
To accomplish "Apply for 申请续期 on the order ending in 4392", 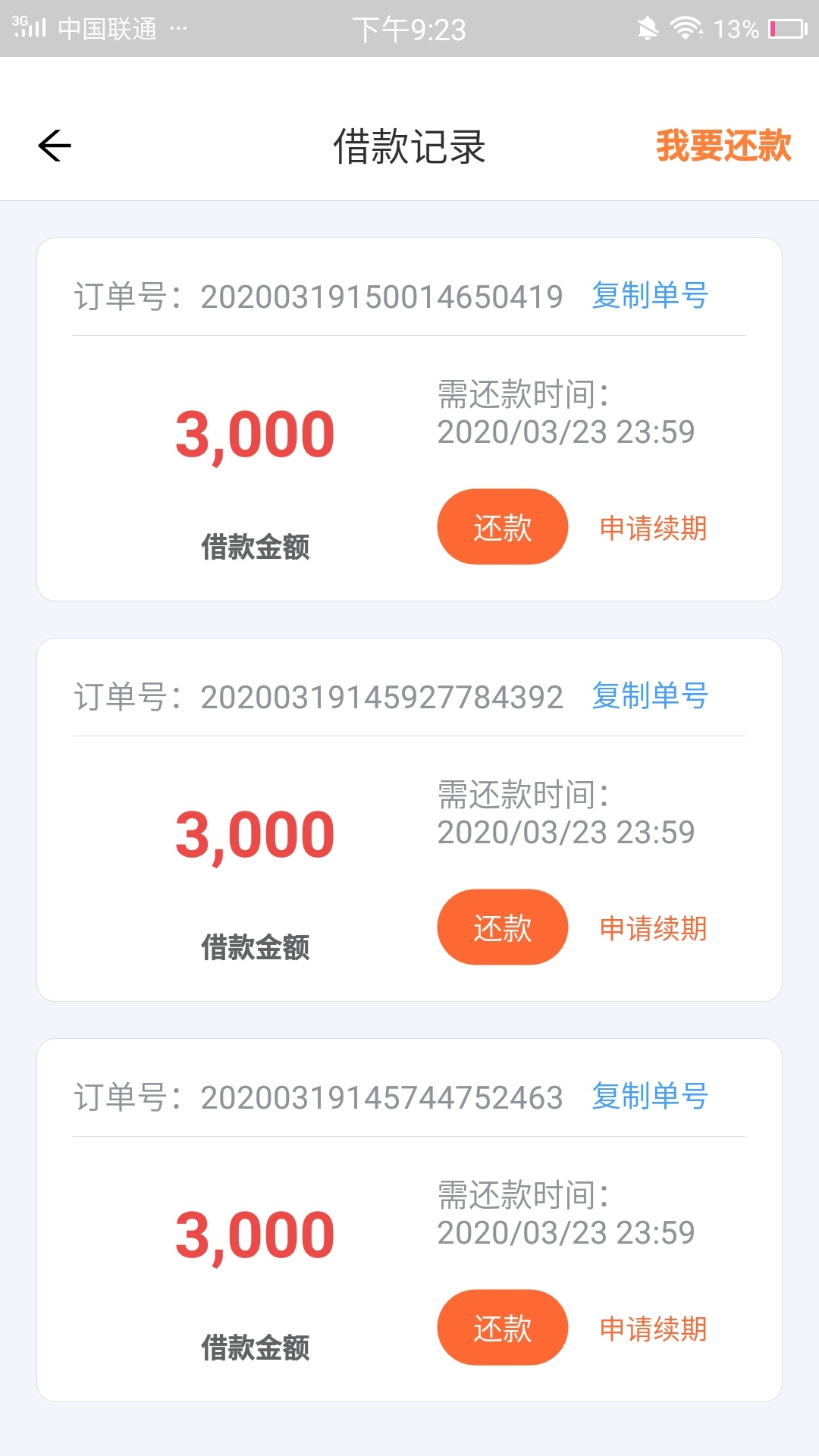I will pyautogui.click(x=653, y=928).
